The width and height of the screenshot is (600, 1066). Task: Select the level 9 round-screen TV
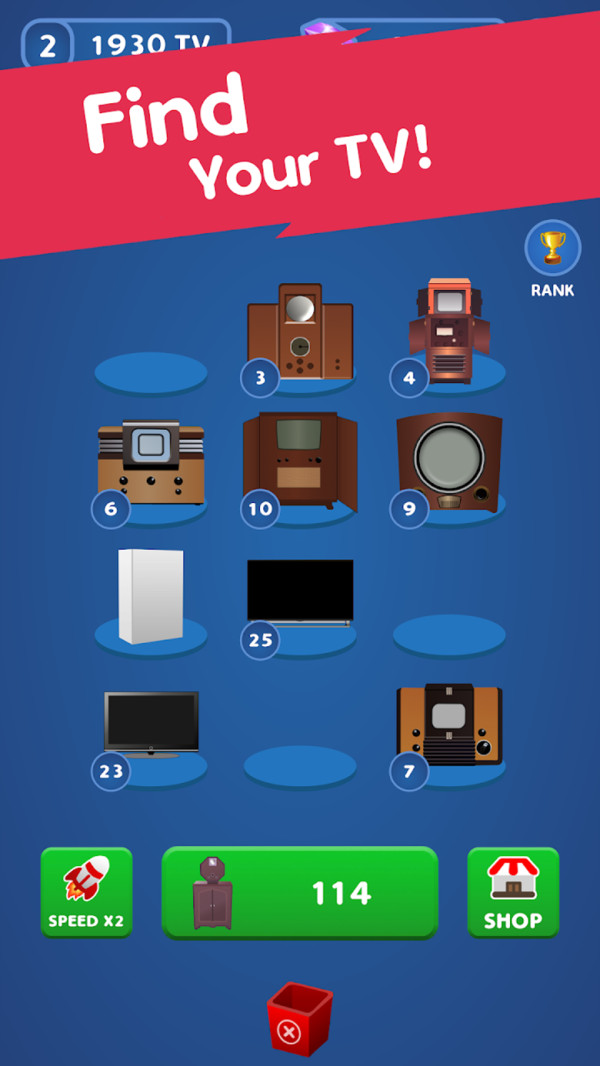point(449,462)
